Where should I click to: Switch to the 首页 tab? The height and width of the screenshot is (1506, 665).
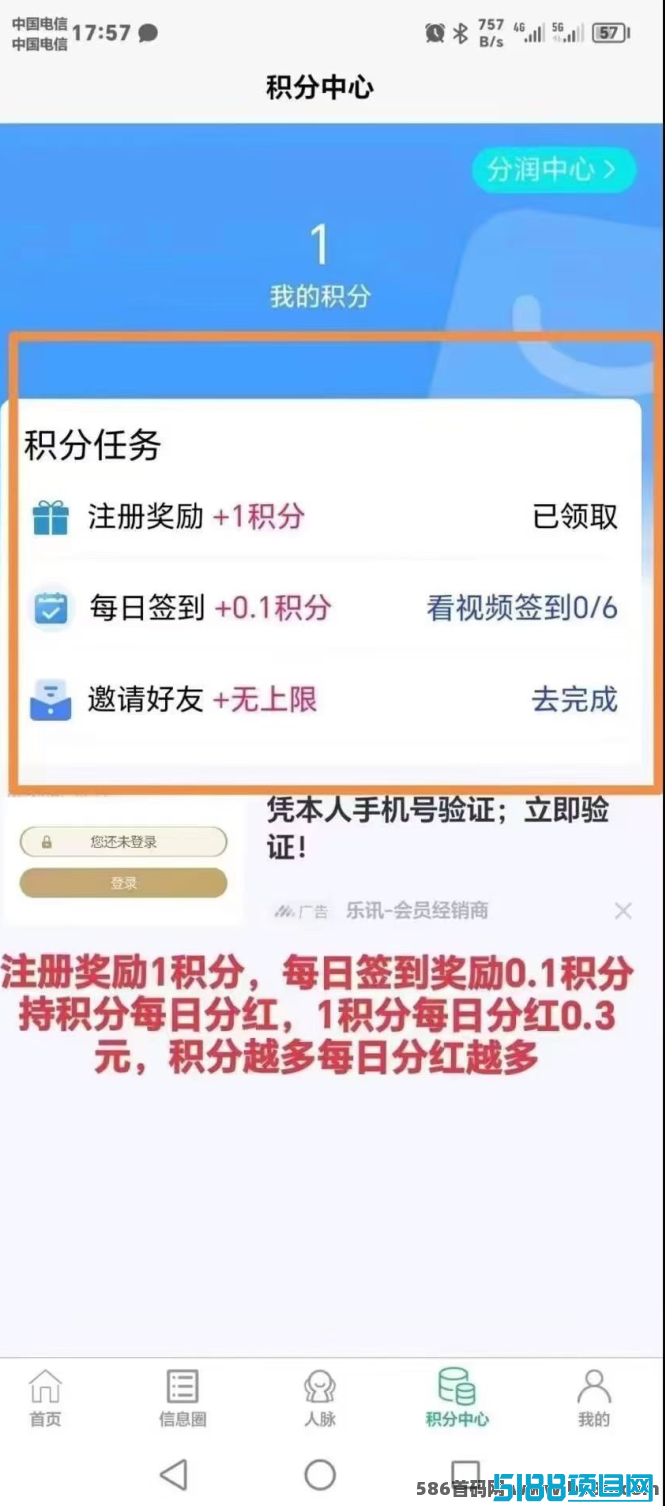click(45, 1398)
